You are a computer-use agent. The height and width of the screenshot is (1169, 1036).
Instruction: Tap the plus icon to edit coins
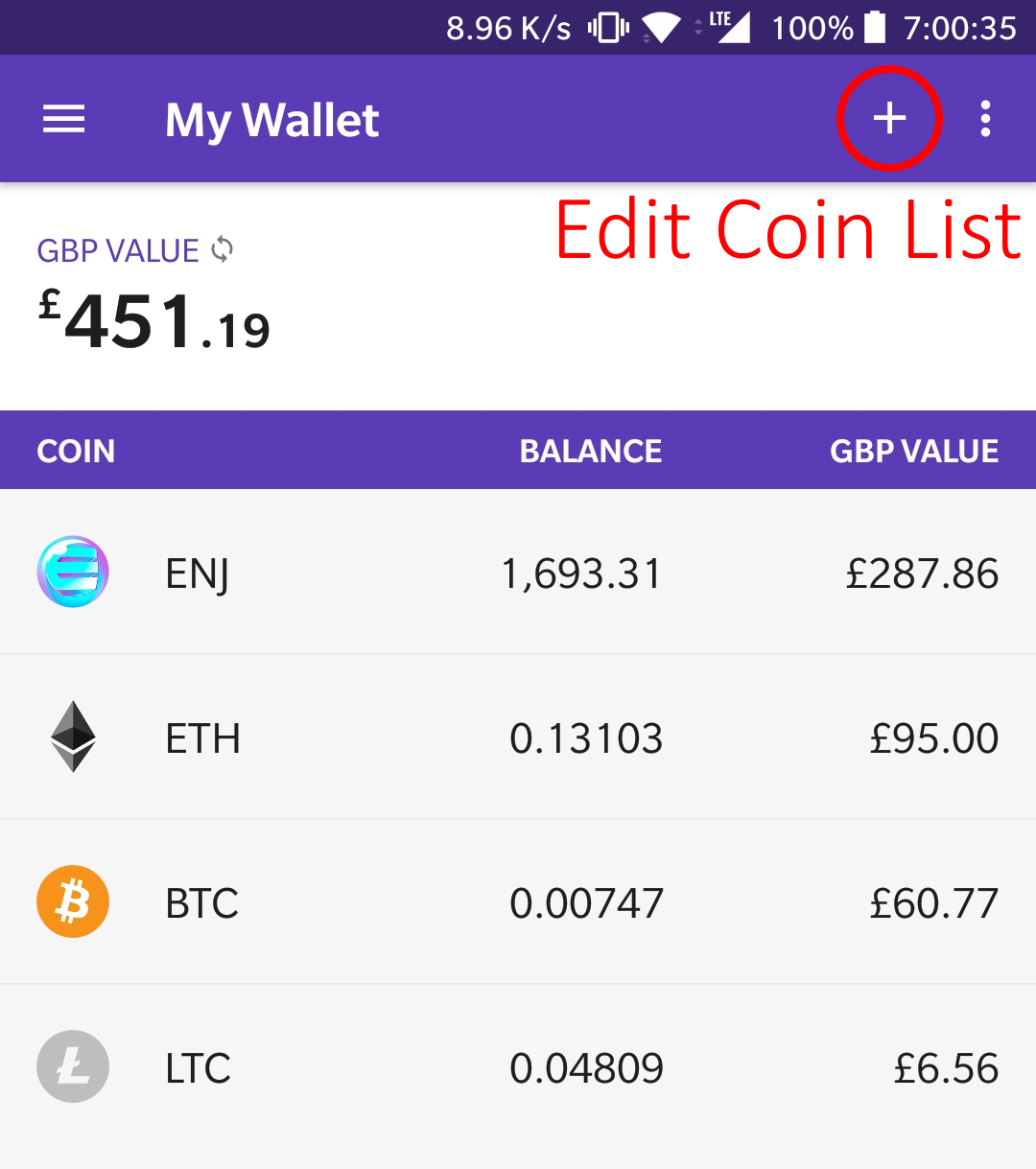[889, 119]
